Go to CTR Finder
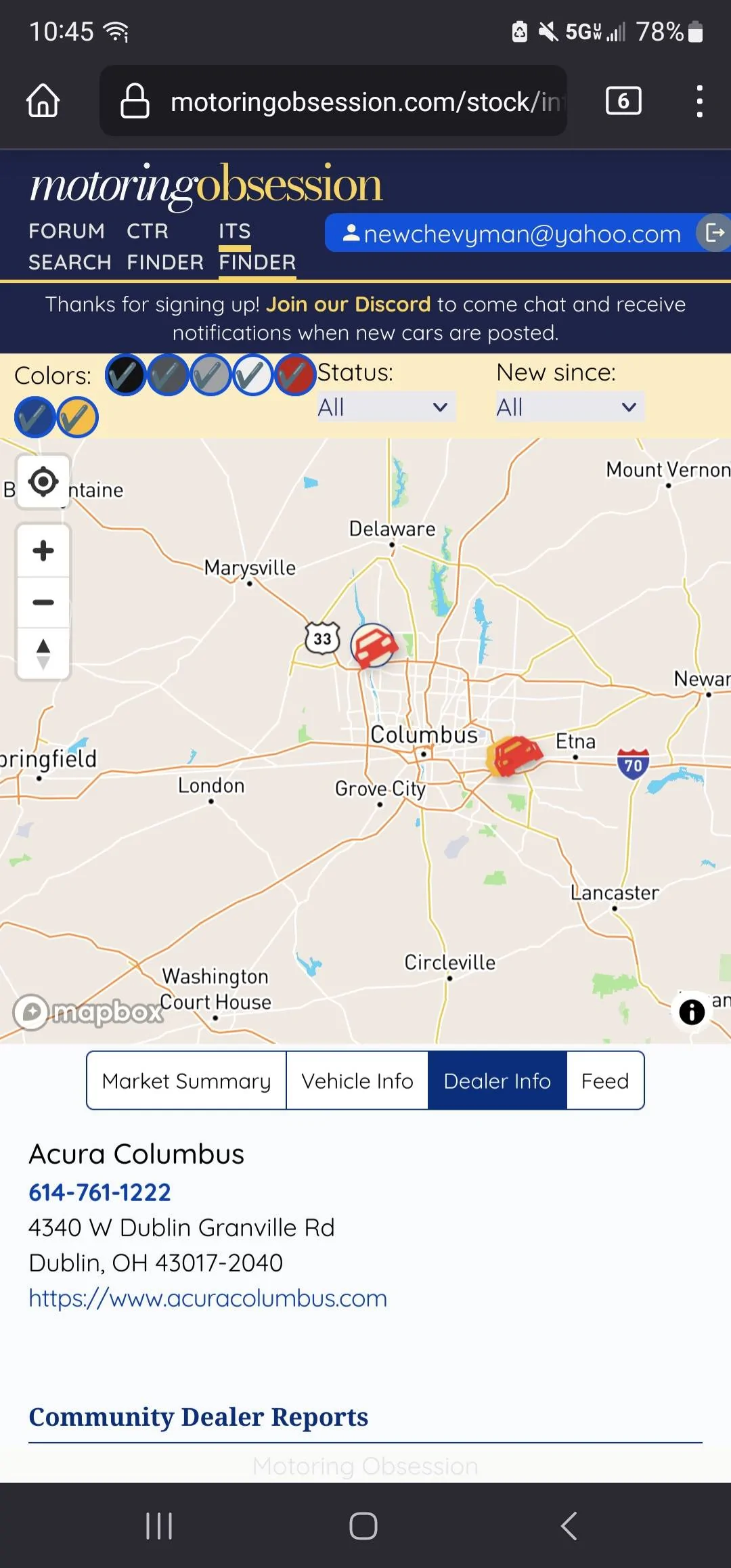 coord(164,246)
